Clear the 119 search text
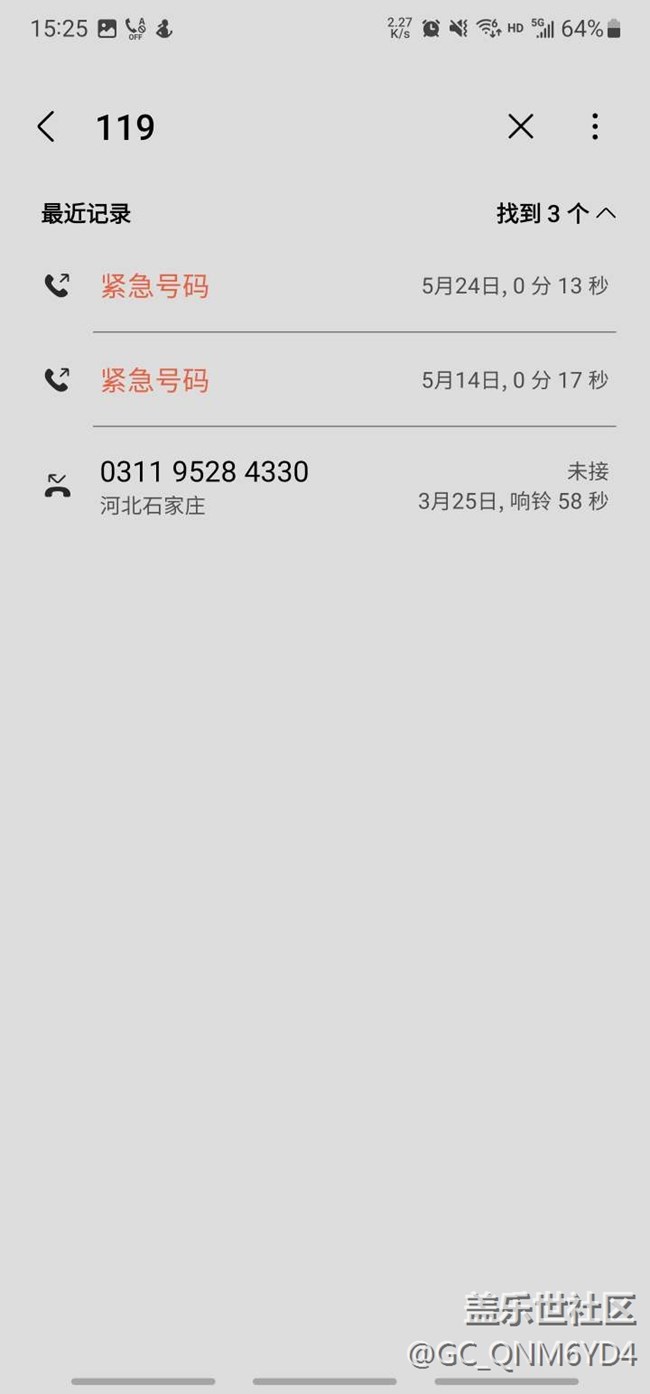Image resolution: width=650 pixels, height=1394 pixels. (520, 127)
